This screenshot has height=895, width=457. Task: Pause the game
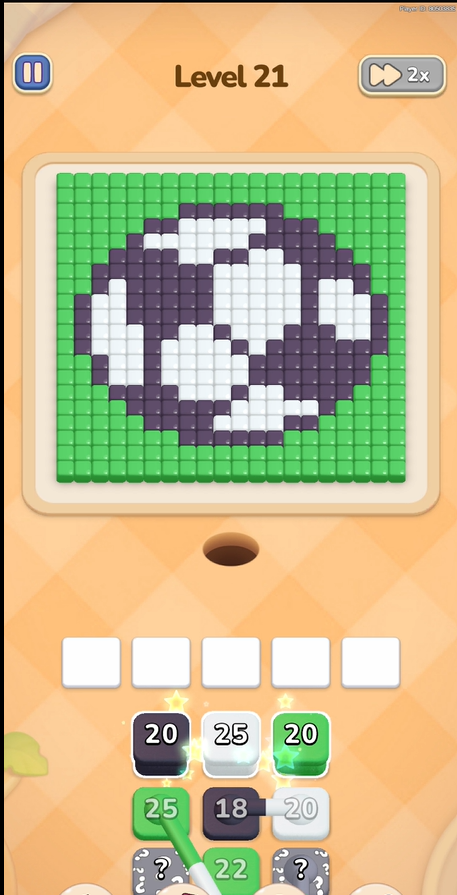33,73
